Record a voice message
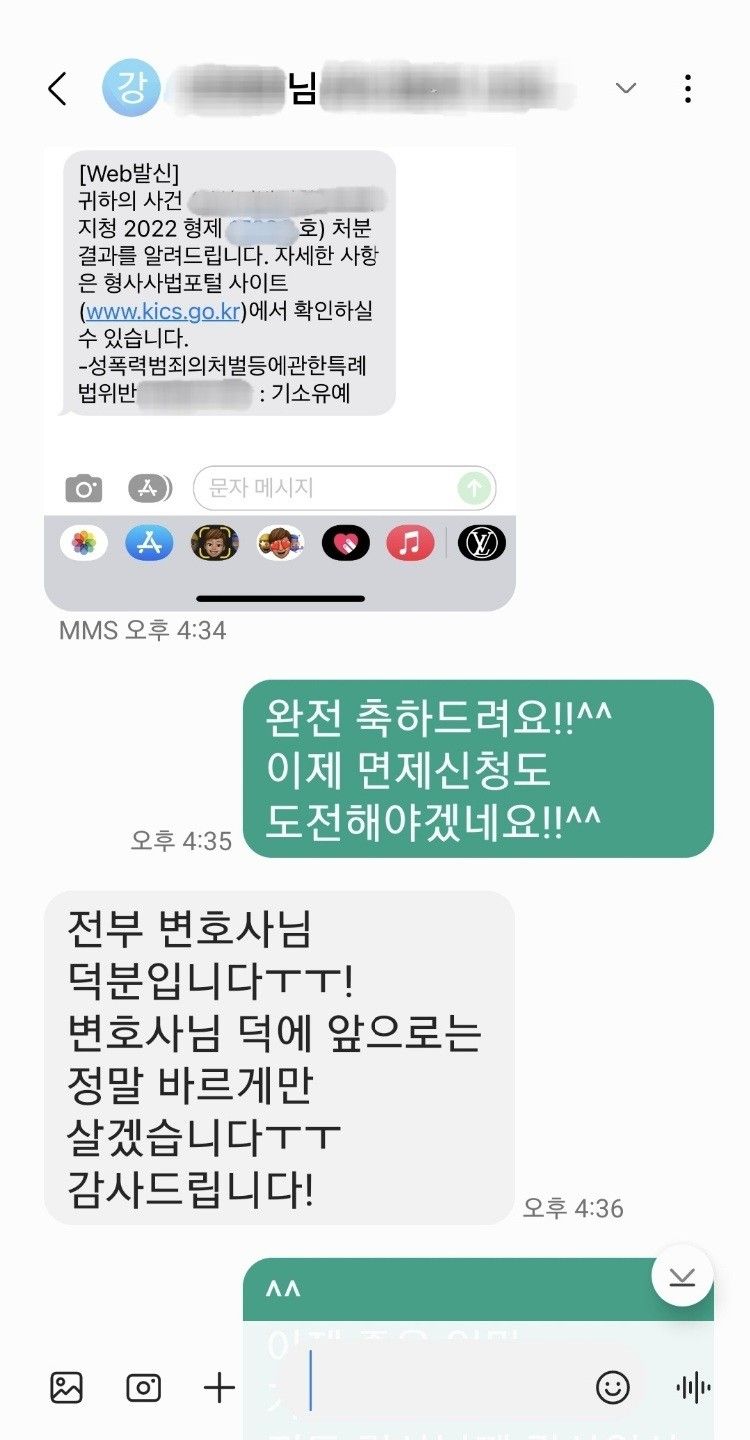 coord(693,1387)
